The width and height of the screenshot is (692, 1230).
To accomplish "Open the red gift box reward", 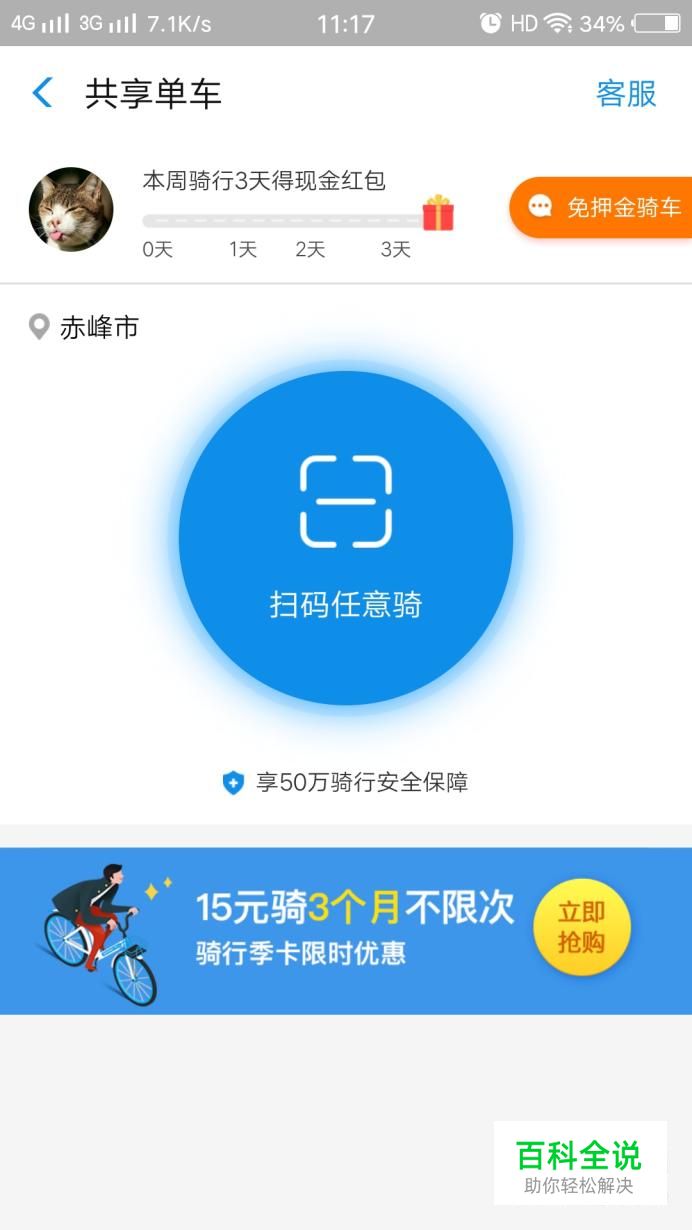I will coord(438,213).
